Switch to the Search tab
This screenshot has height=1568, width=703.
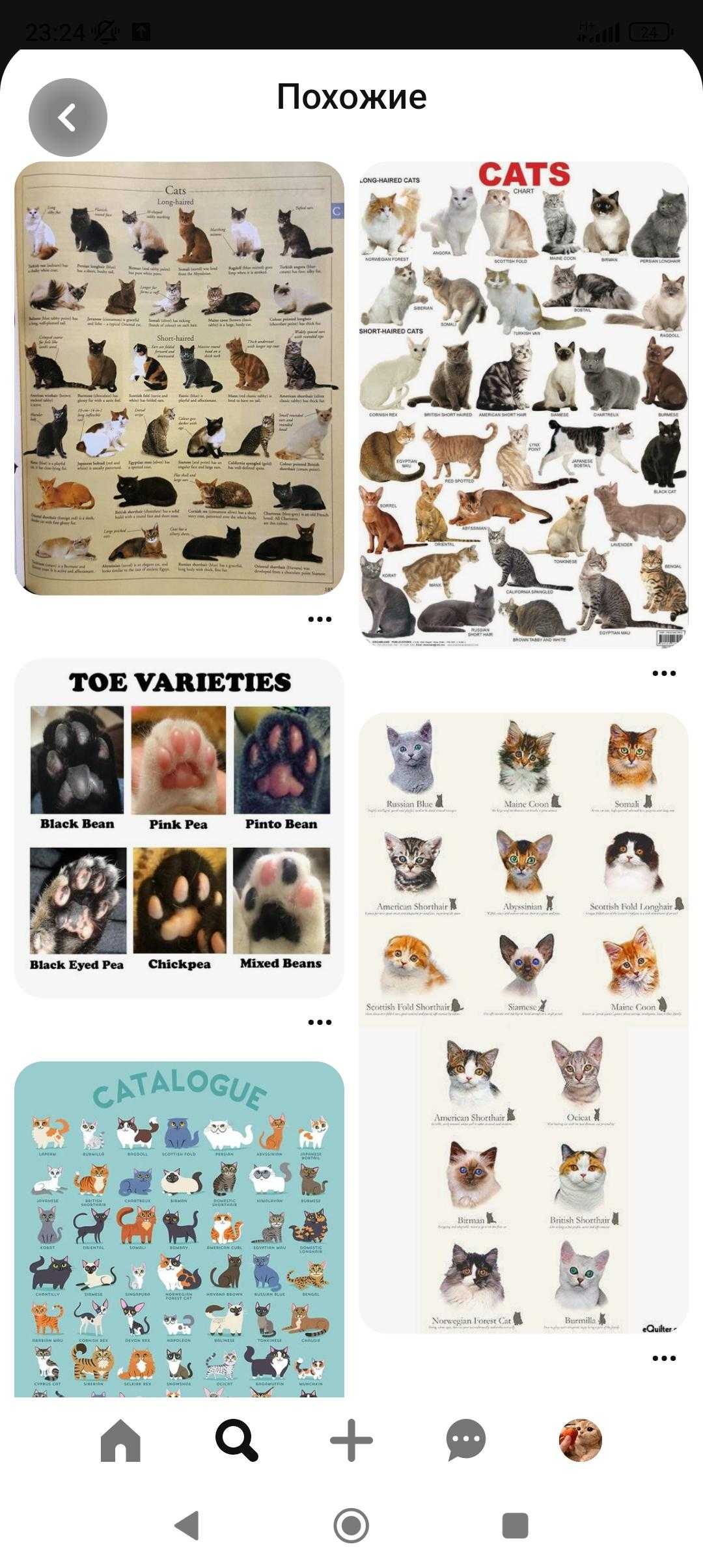(236, 1440)
